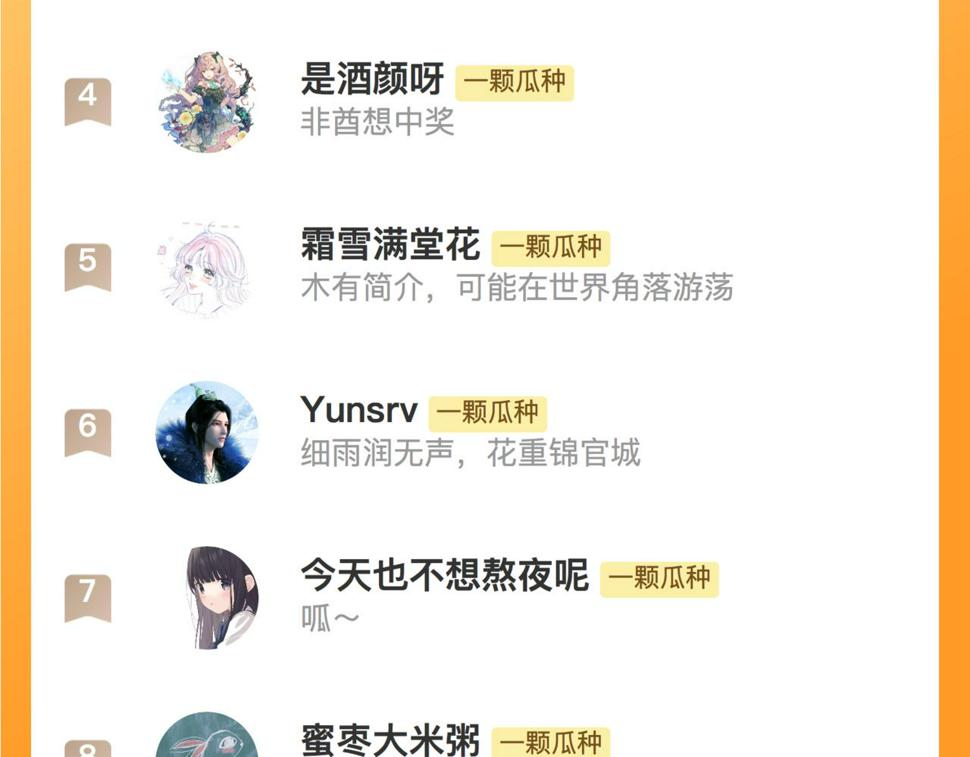Open the profile of 是酒颜呀
Image resolution: width=970 pixels, height=757 pixels.
click(484, 101)
